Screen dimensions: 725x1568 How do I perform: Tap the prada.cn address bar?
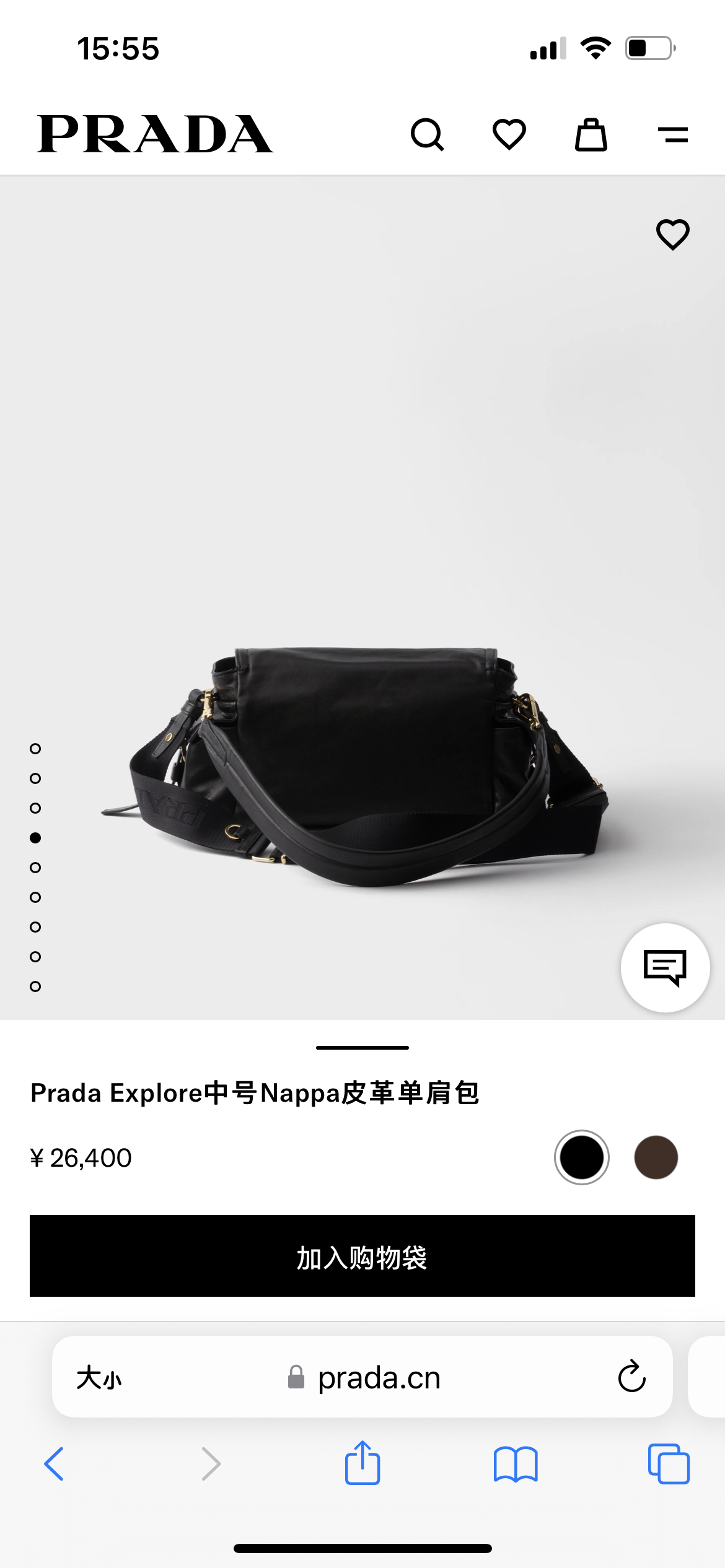(x=378, y=1378)
